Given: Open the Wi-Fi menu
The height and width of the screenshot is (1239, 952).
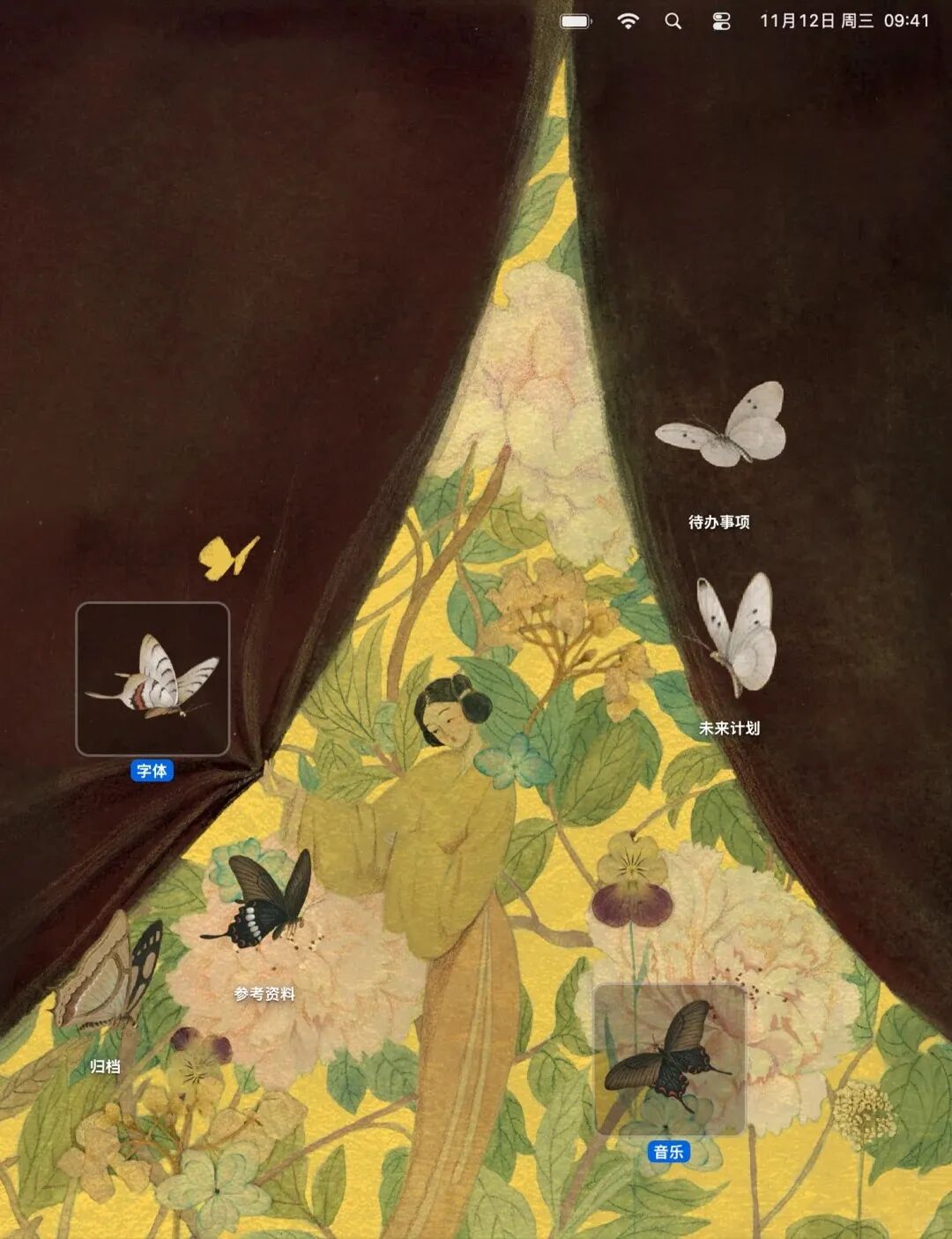Looking at the screenshot, I should pyautogui.click(x=628, y=21).
